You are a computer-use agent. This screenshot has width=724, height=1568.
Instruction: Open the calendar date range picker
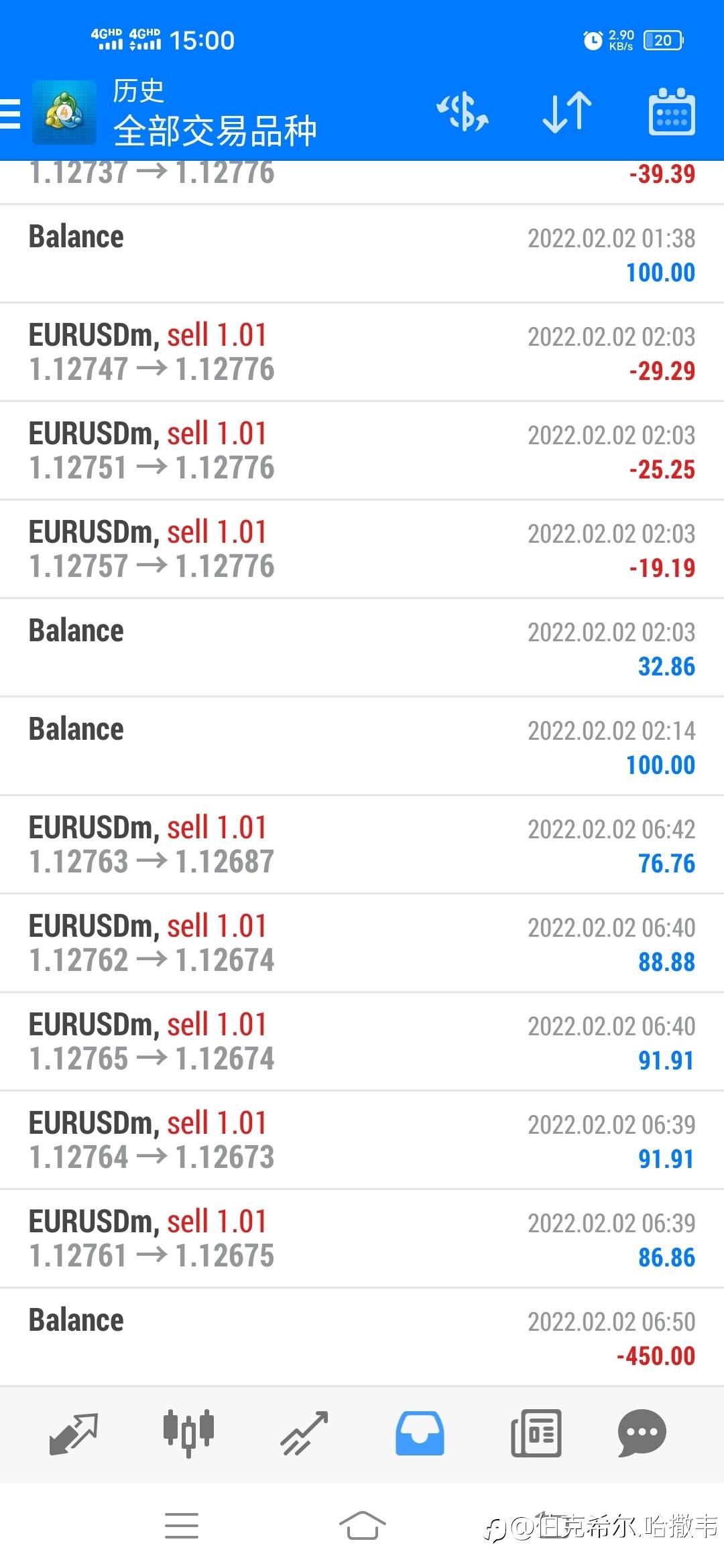point(672,112)
